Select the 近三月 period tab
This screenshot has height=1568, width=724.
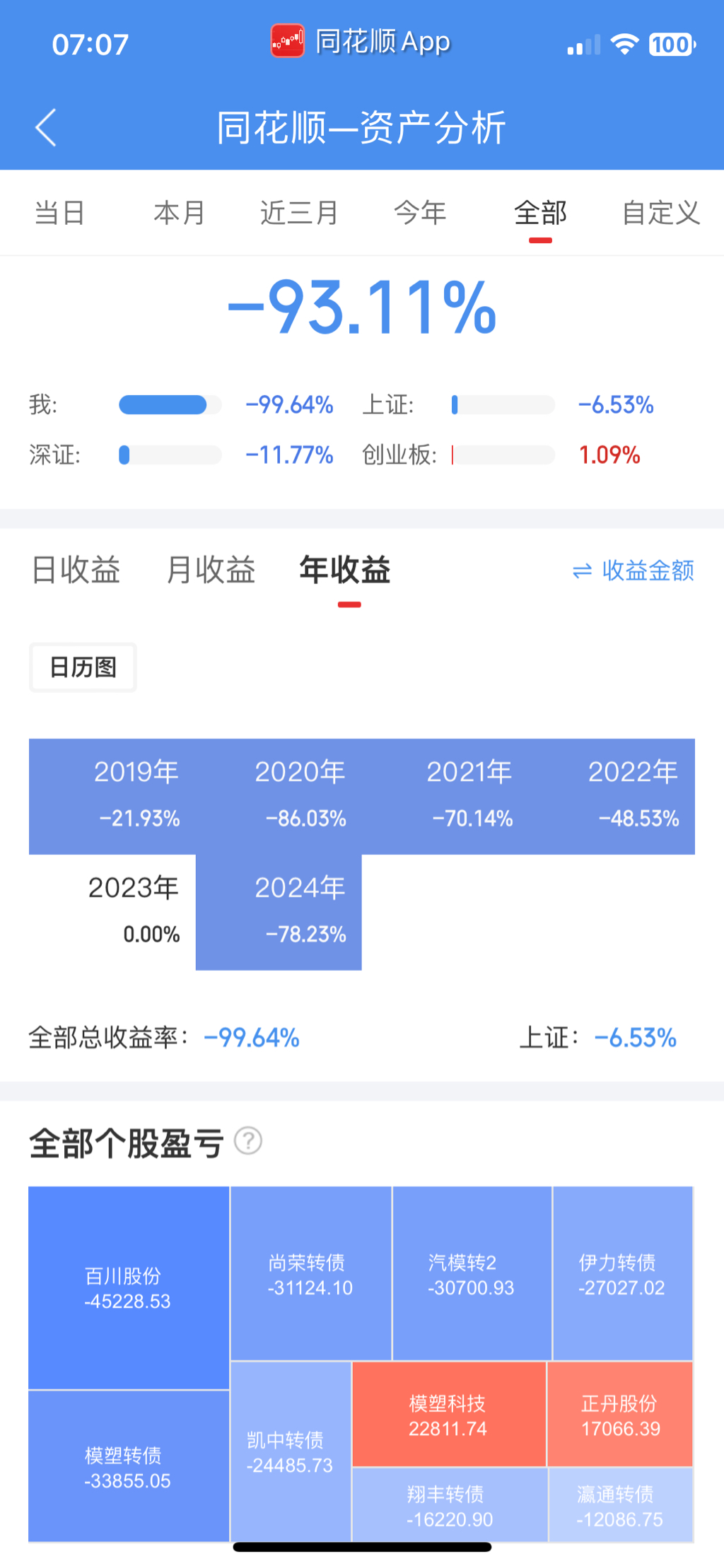pos(299,213)
